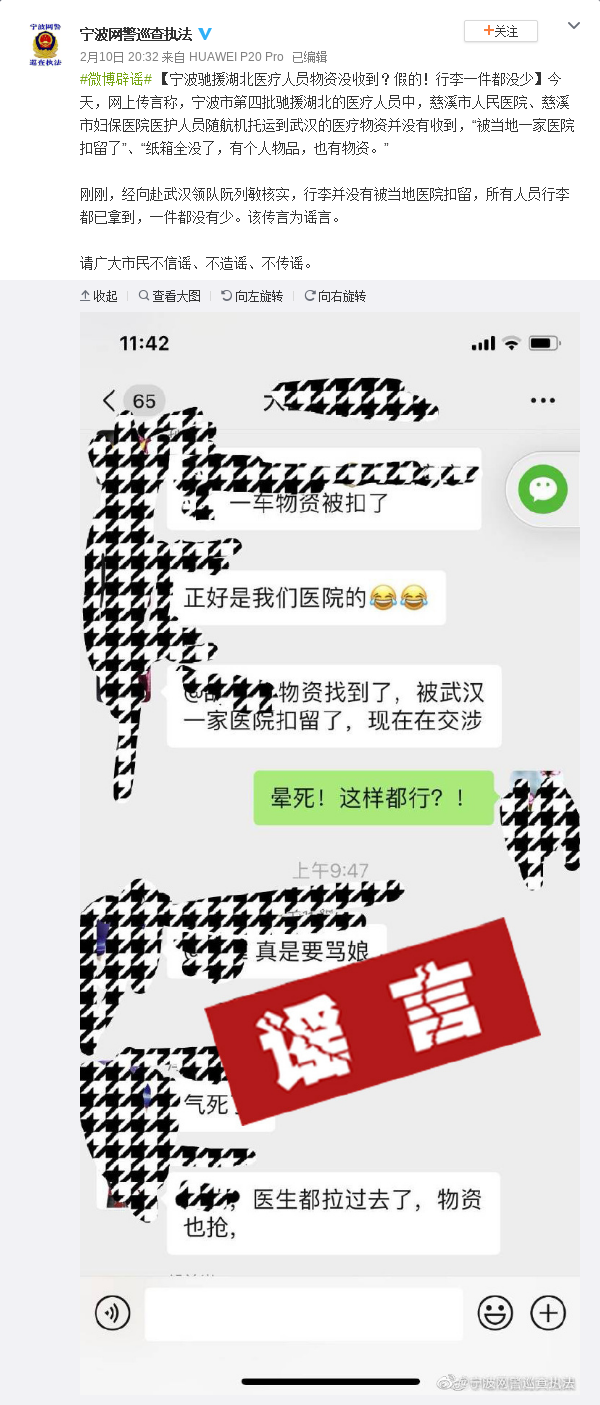Open the 宁波网警巡查执法 profile name
The height and width of the screenshot is (1405, 600).
click(x=136, y=33)
